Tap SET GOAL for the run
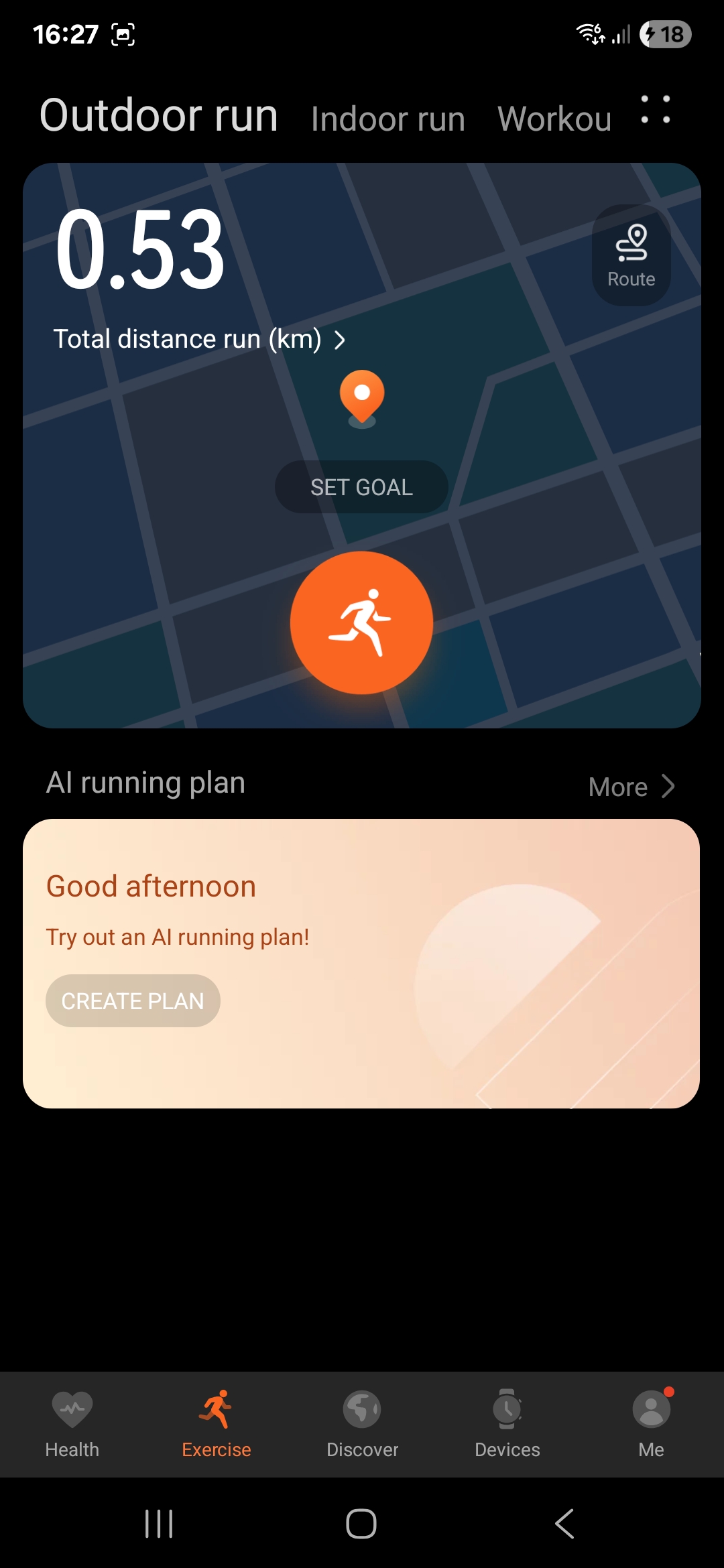The width and height of the screenshot is (724, 1568). point(361,487)
